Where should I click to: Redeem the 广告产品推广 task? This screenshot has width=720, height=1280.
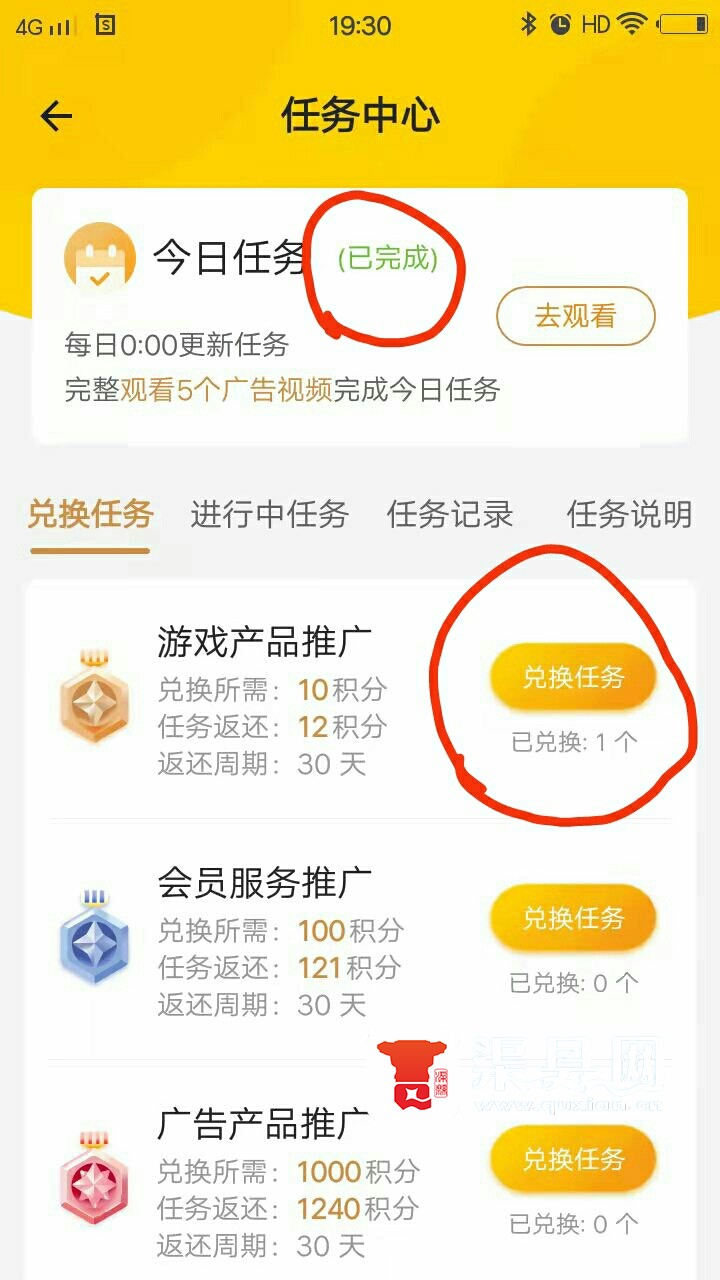click(x=573, y=1159)
